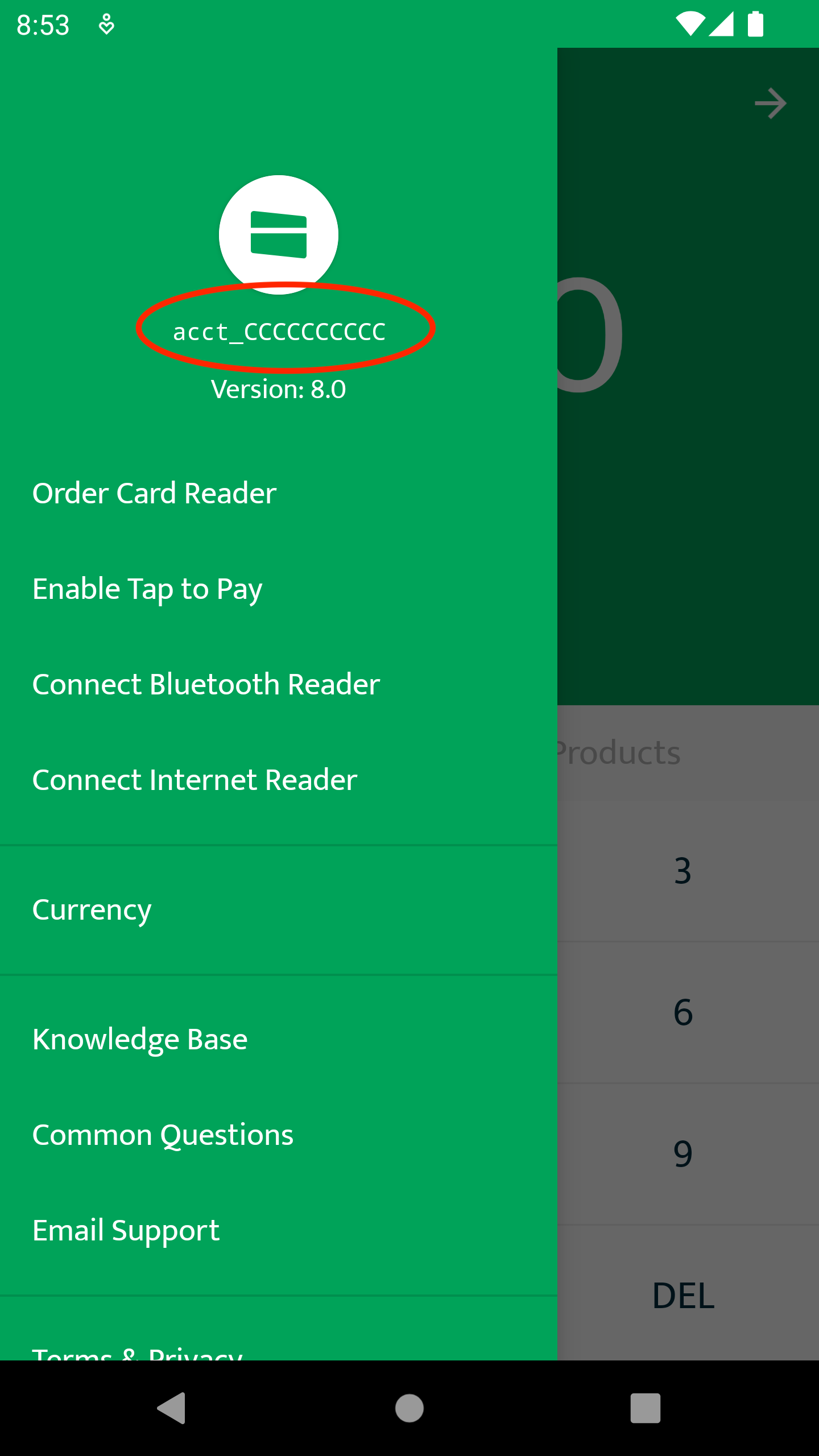View Common Questions
The height and width of the screenshot is (1456, 819).
[163, 1135]
